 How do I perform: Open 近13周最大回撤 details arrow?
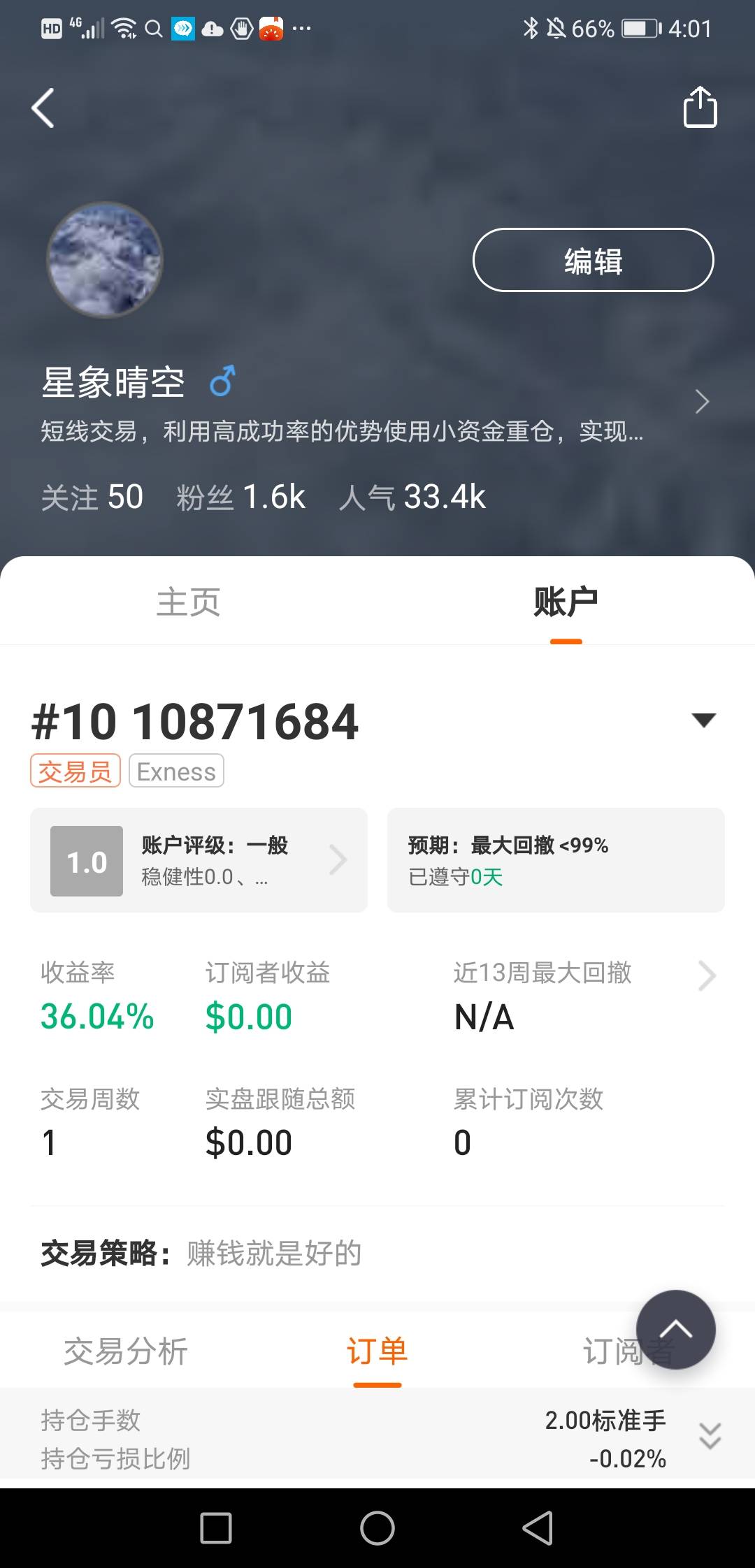click(707, 975)
